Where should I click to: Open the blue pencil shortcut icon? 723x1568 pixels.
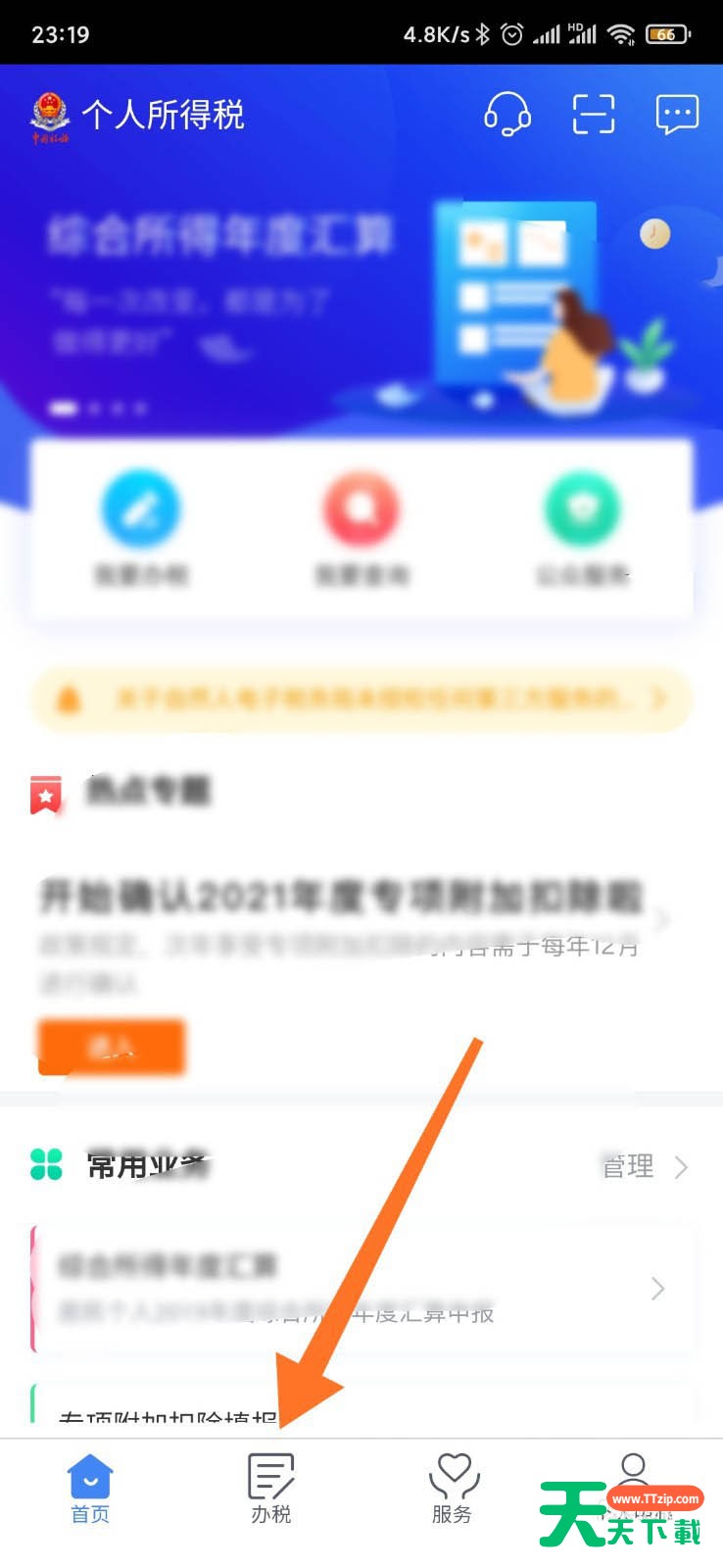point(141,510)
